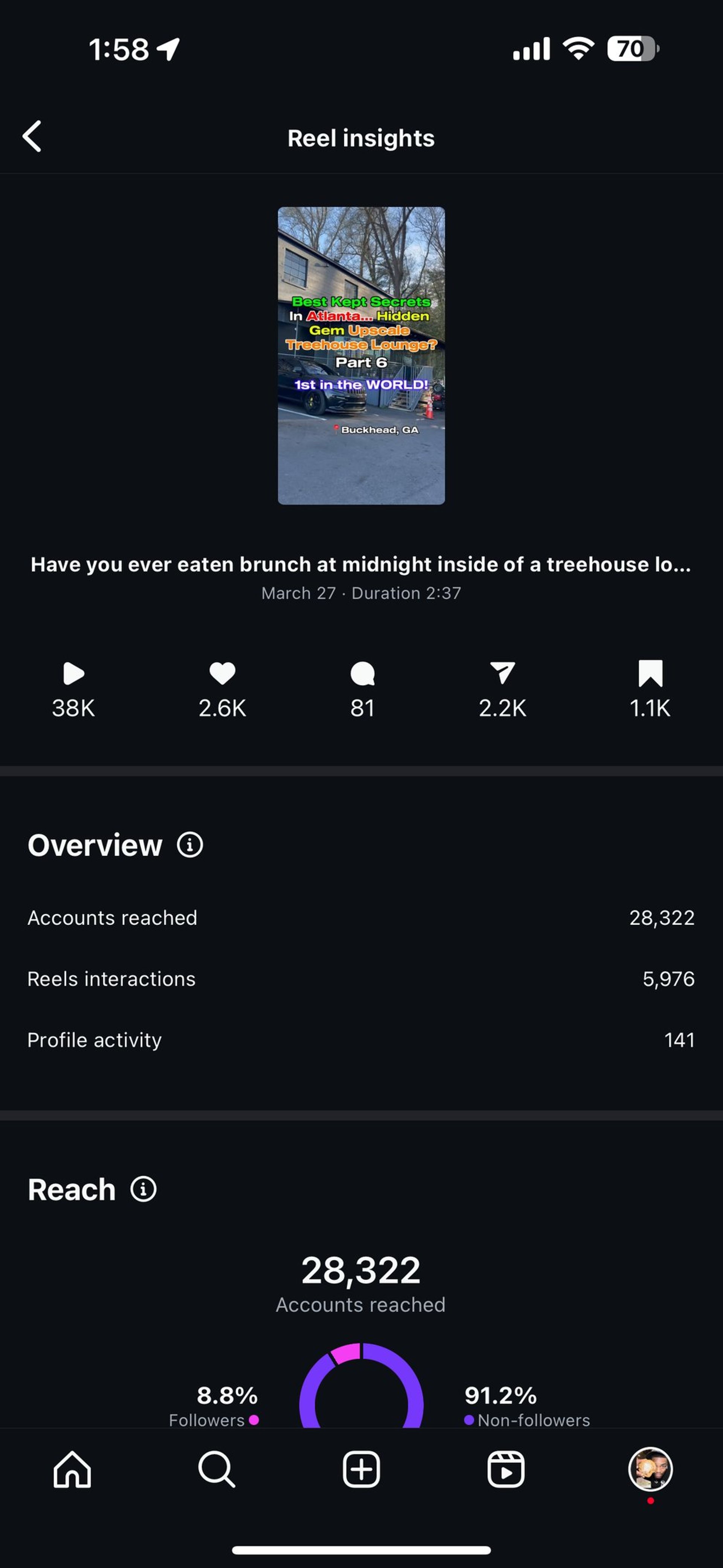Open the profile tab
Image resolution: width=723 pixels, height=1568 pixels.
click(650, 1469)
